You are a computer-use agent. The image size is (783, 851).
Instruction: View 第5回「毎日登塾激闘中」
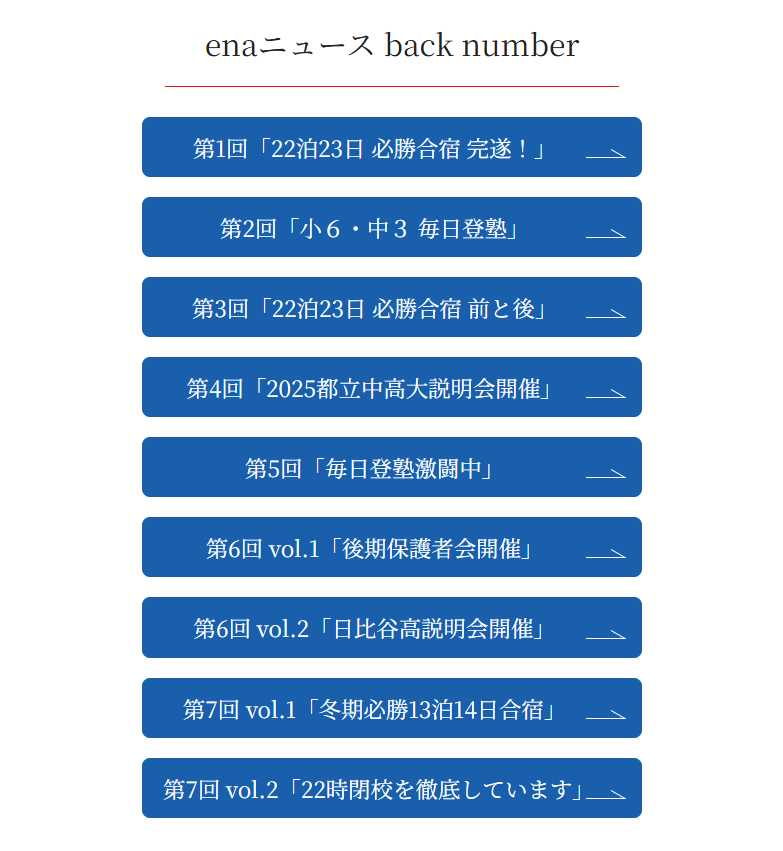coord(391,468)
